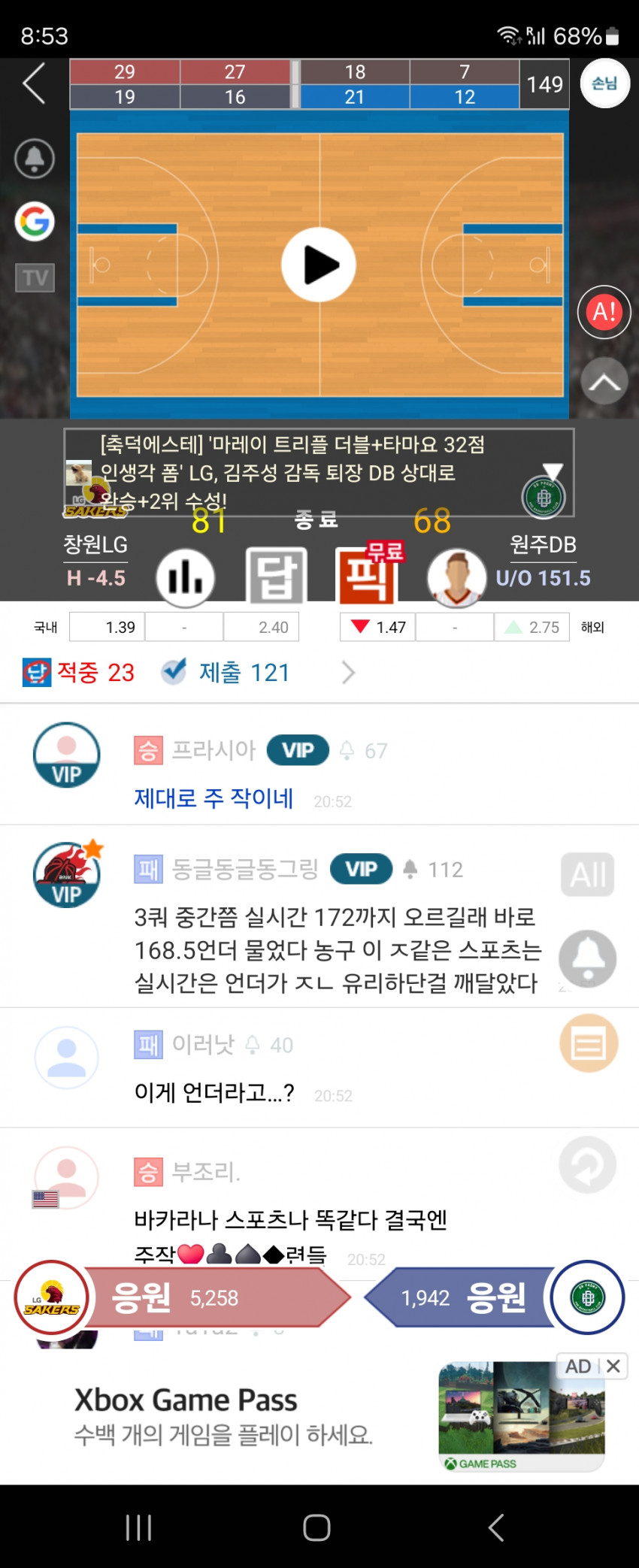Image resolution: width=639 pixels, height=1568 pixels.
Task: Open the notification bell on the left side
Action: (x=35, y=159)
